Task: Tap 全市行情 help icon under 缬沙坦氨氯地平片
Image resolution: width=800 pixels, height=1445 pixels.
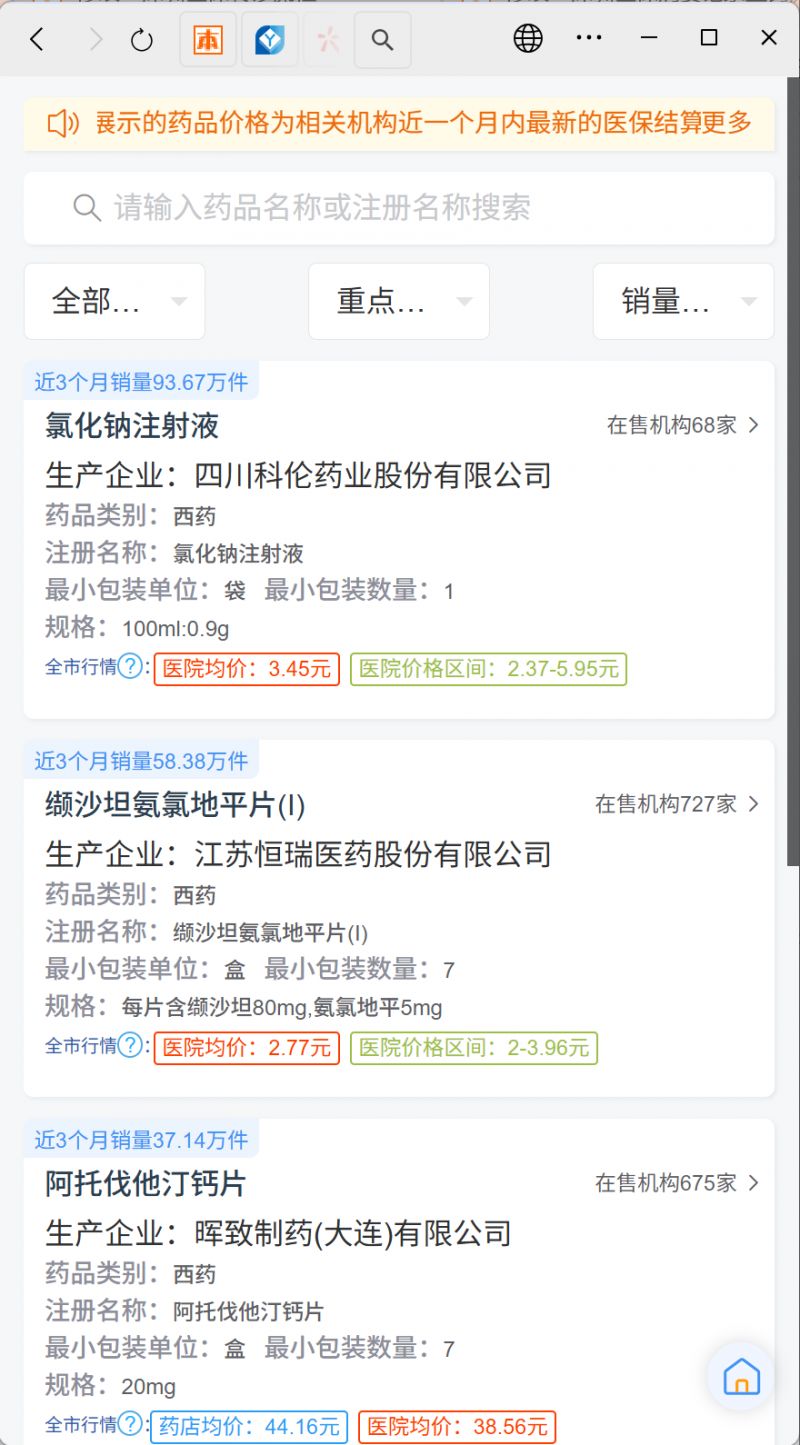Action: coord(131,1046)
